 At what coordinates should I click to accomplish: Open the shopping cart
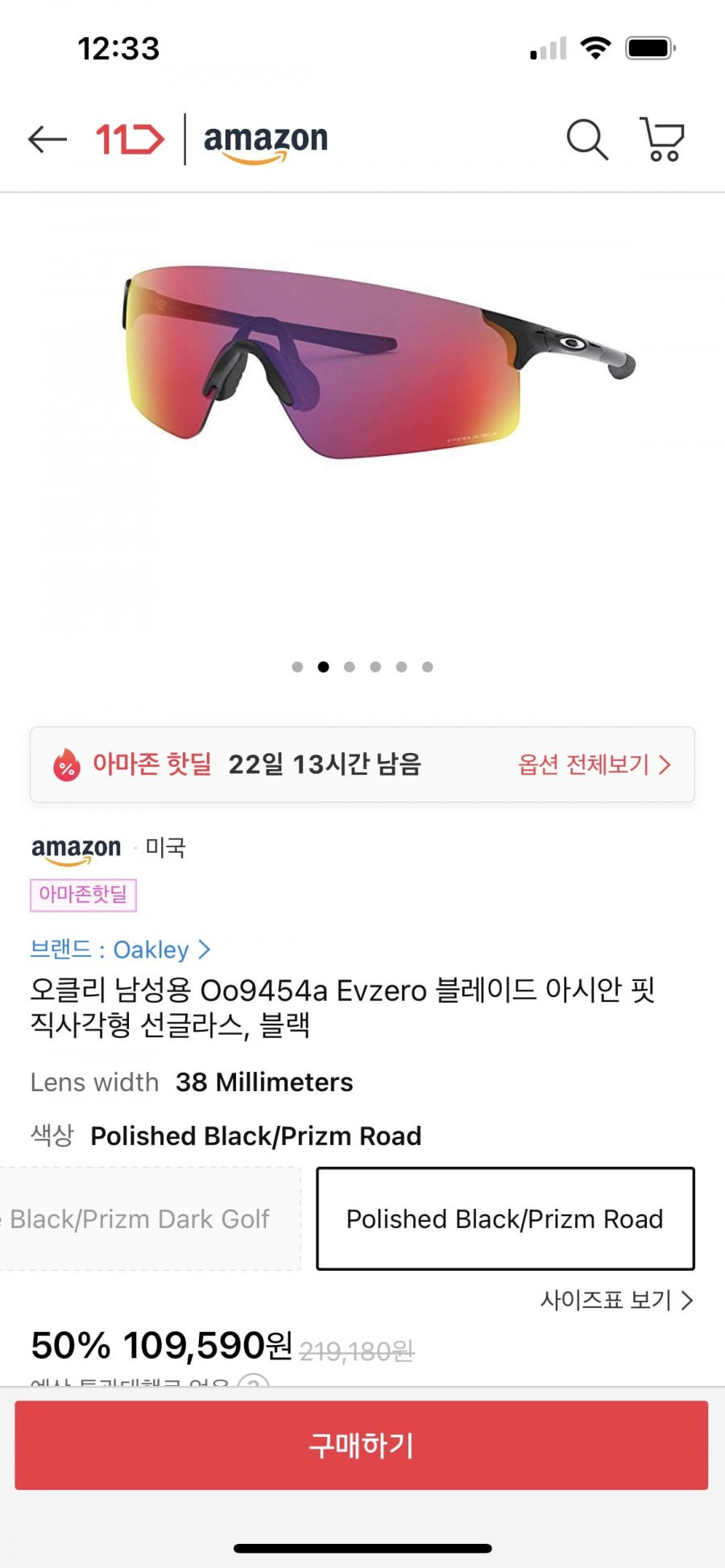pos(662,139)
